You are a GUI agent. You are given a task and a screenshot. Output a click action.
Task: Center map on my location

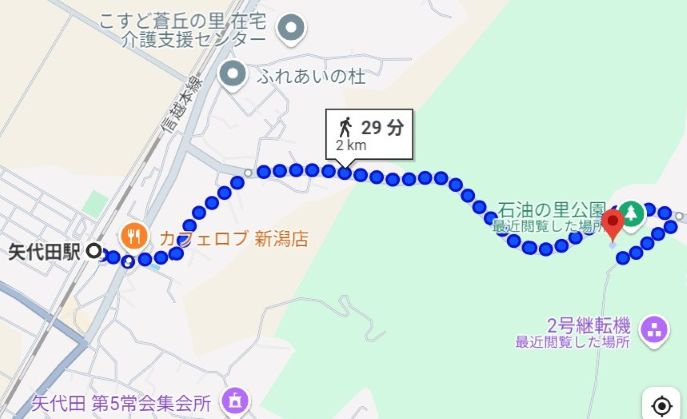661,405
